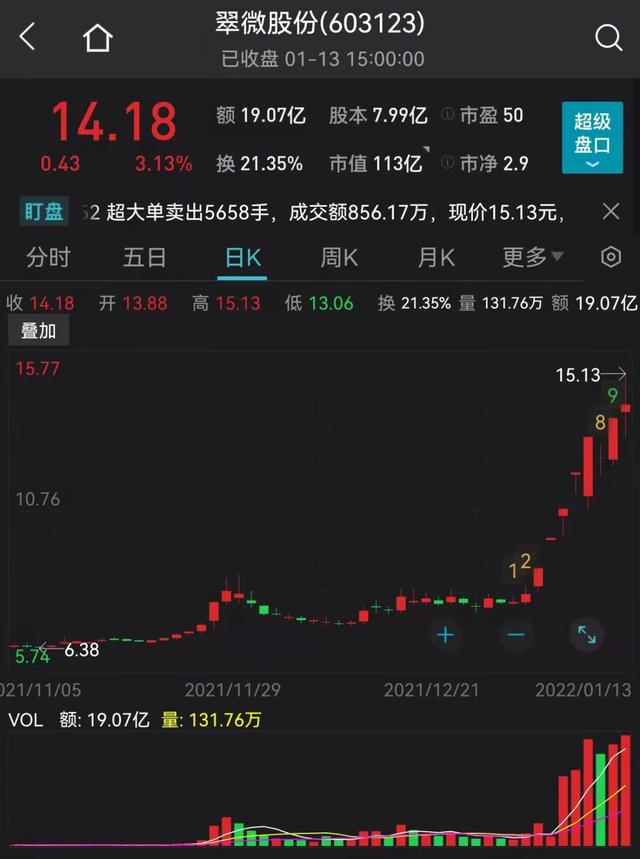Expand the chart to full screen
The height and width of the screenshot is (859, 640).
[x=586, y=634]
